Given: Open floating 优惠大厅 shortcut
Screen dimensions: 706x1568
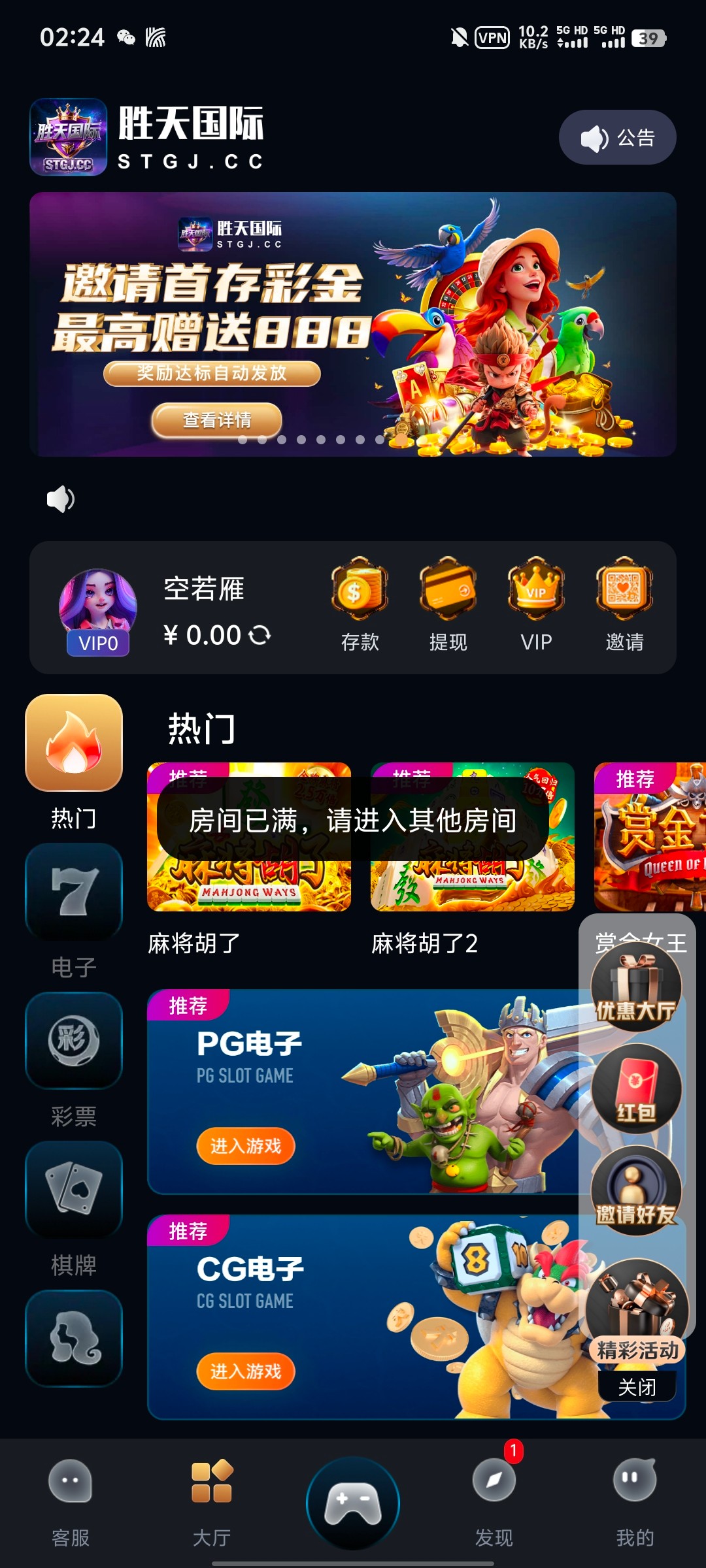Looking at the screenshot, I should [636, 987].
